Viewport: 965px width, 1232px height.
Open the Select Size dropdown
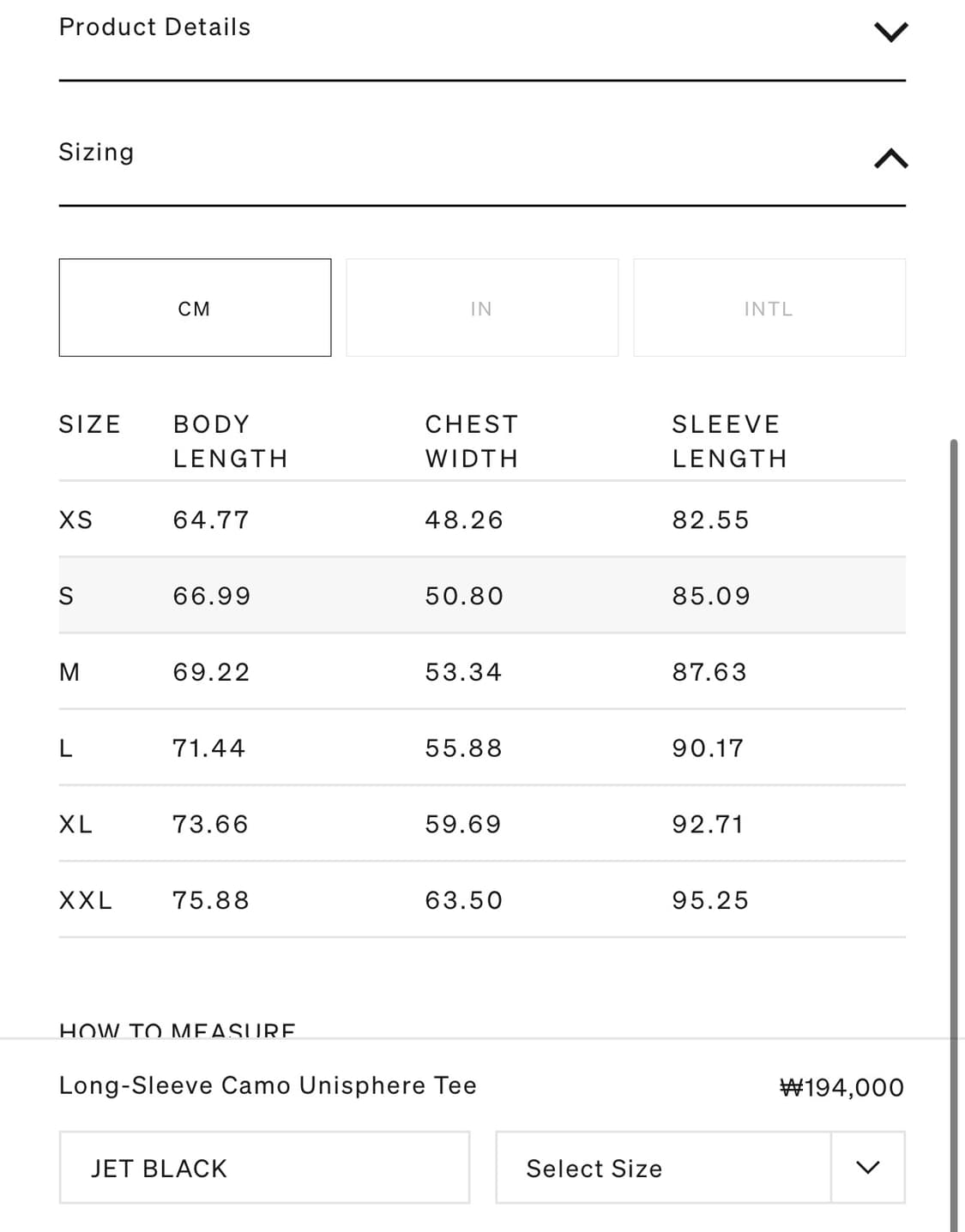[x=663, y=1167]
